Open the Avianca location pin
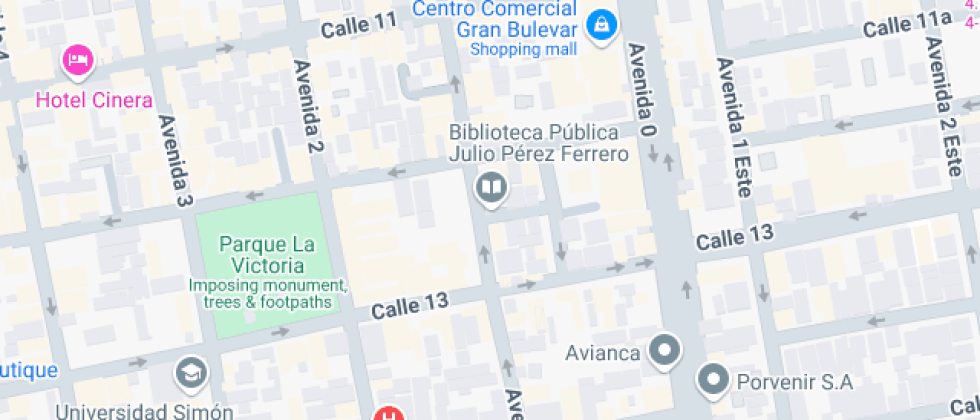 pyautogui.click(x=665, y=352)
